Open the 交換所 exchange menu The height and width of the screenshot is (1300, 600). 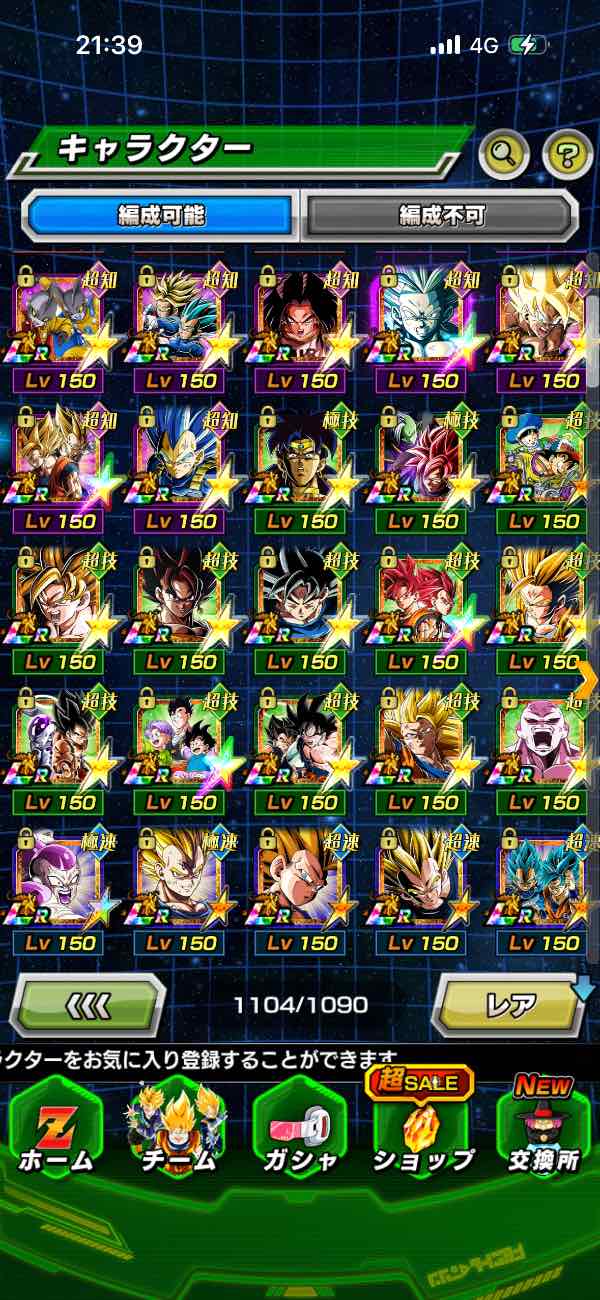click(x=545, y=1123)
